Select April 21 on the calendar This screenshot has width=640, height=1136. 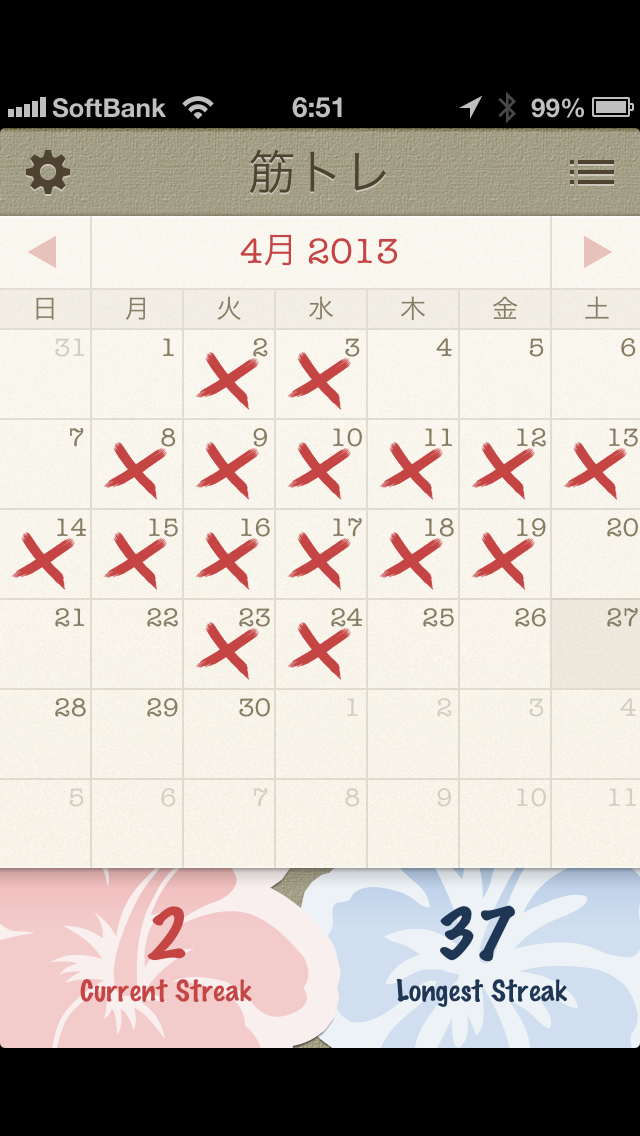(45, 644)
